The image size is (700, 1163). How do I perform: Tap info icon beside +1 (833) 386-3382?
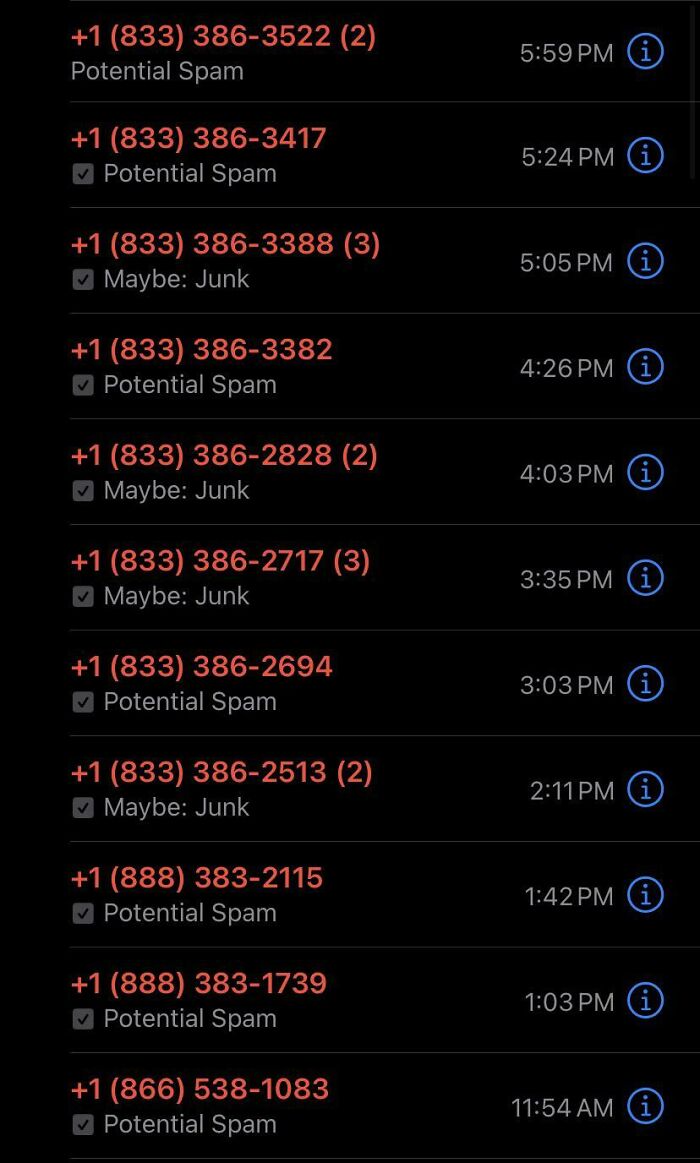[x=645, y=367]
